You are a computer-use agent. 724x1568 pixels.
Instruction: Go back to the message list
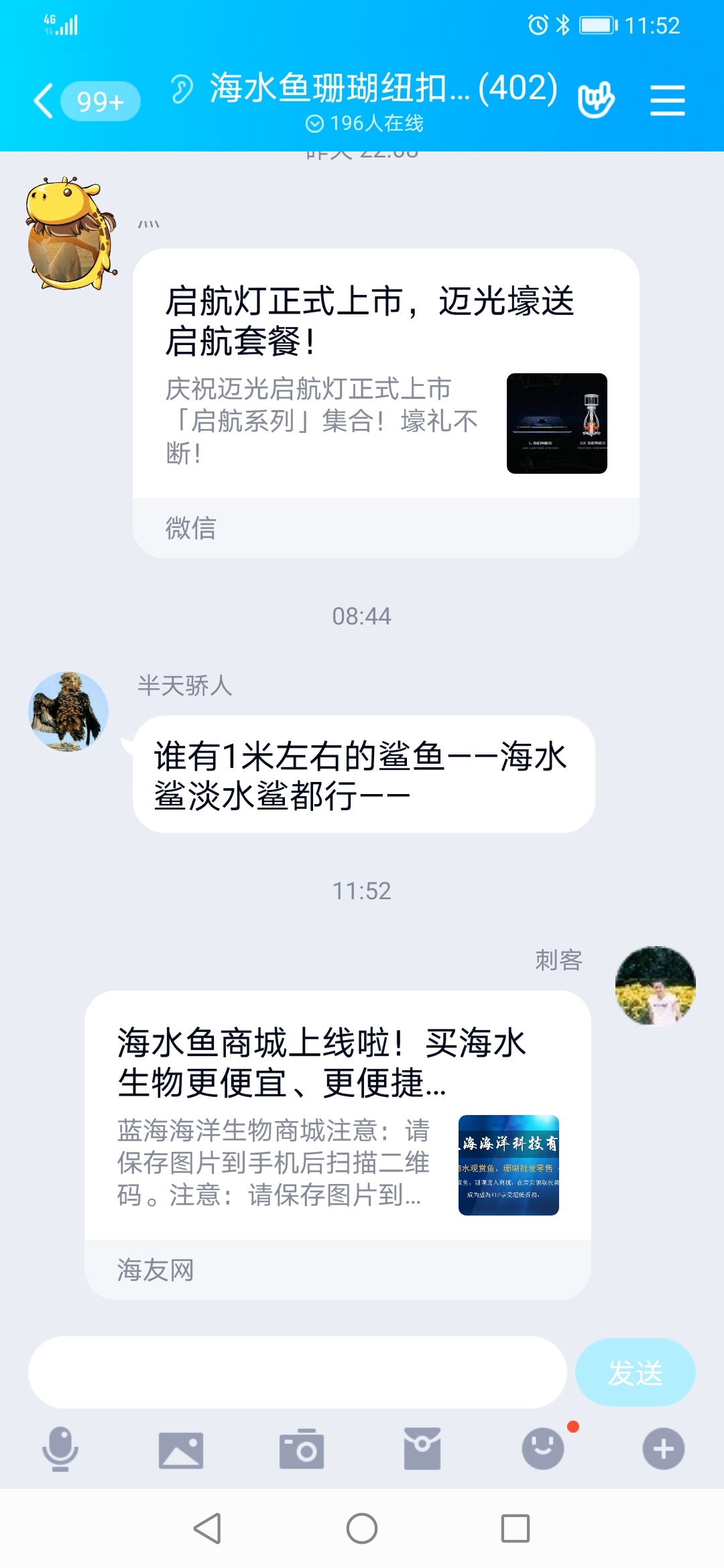[x=44, y=101]
